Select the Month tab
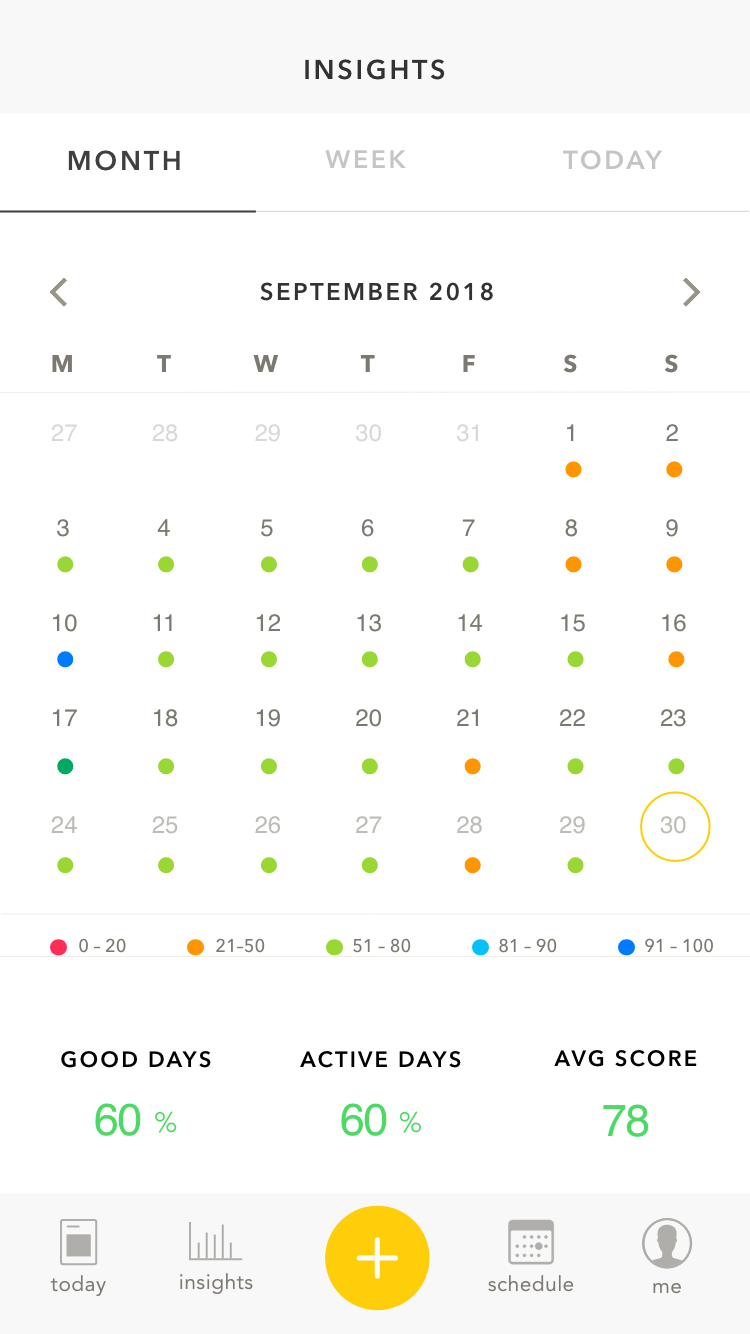This screenshot has height=1334, width=750. coord(125,160)
